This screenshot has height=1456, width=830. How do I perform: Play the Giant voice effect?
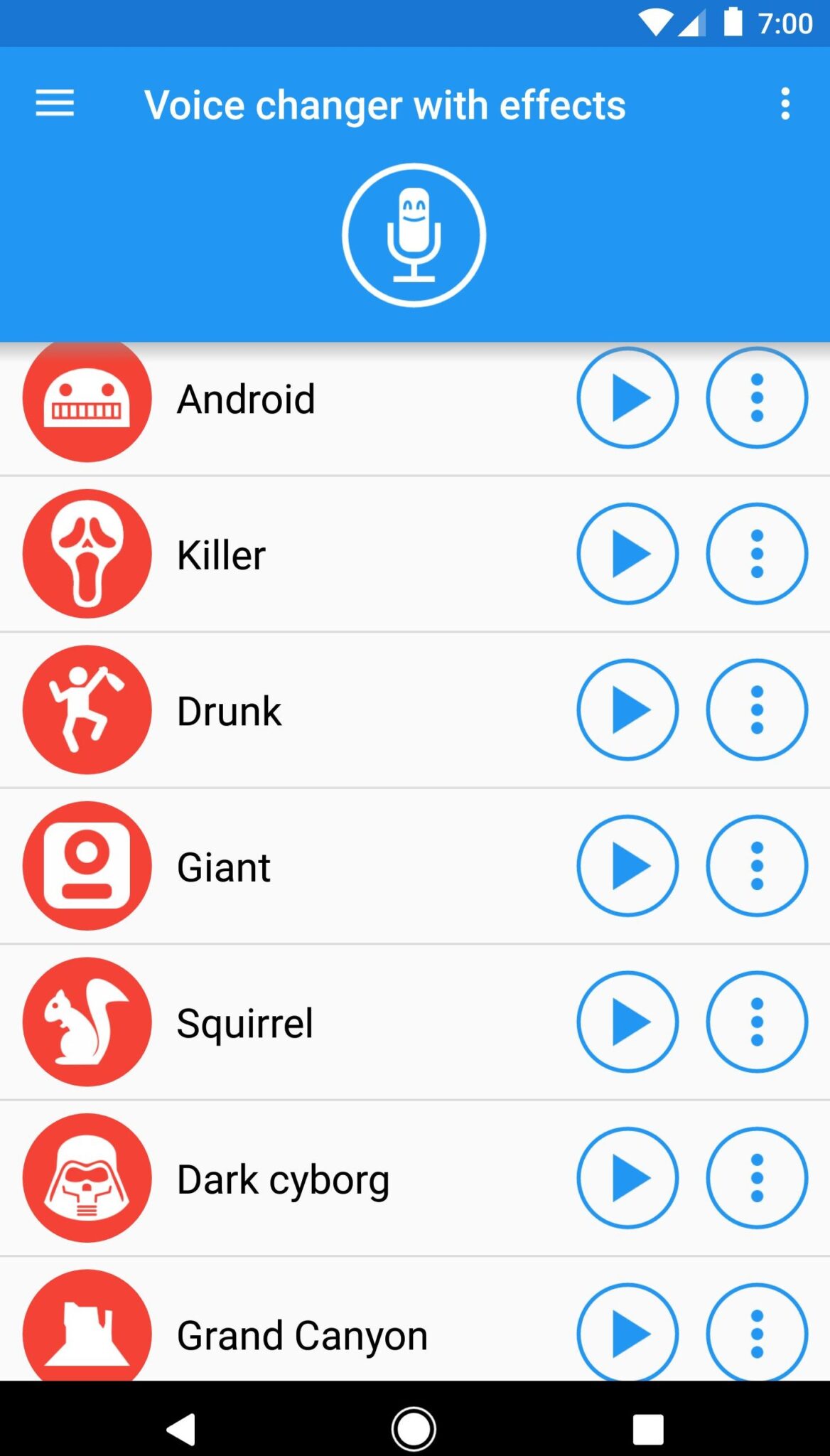(627, 866)
